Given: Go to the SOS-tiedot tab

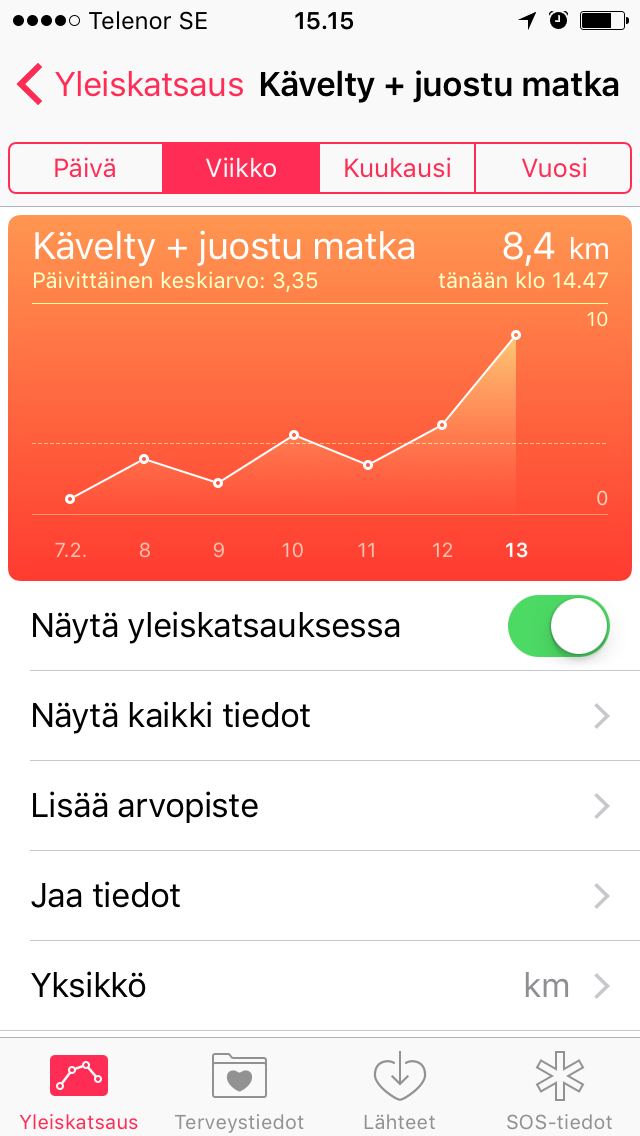Looking at the screenshot, I should (x=559, y=1090).
